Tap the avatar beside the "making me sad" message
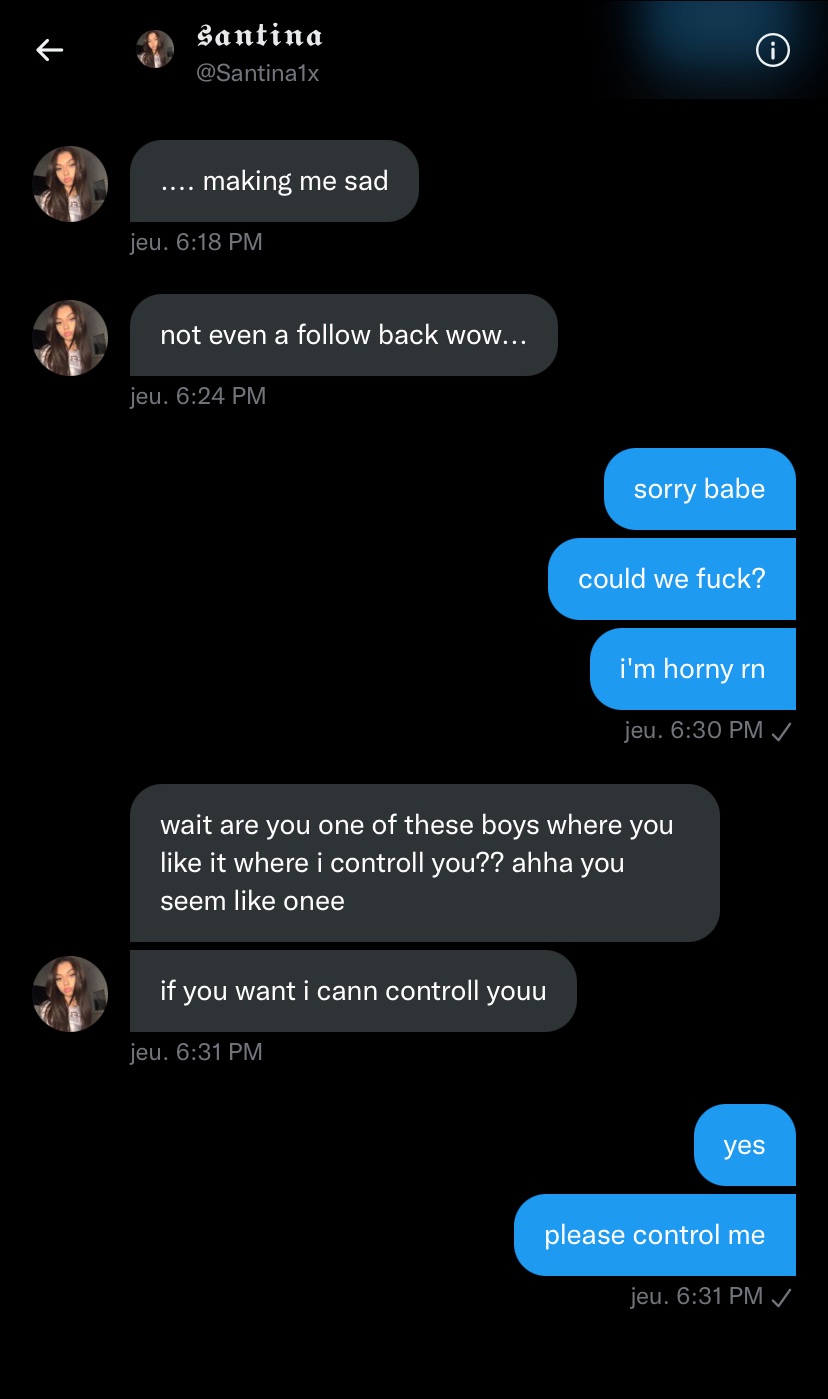Image resolution: width=828 pixels, height=1399 pixels. point(70,184)
